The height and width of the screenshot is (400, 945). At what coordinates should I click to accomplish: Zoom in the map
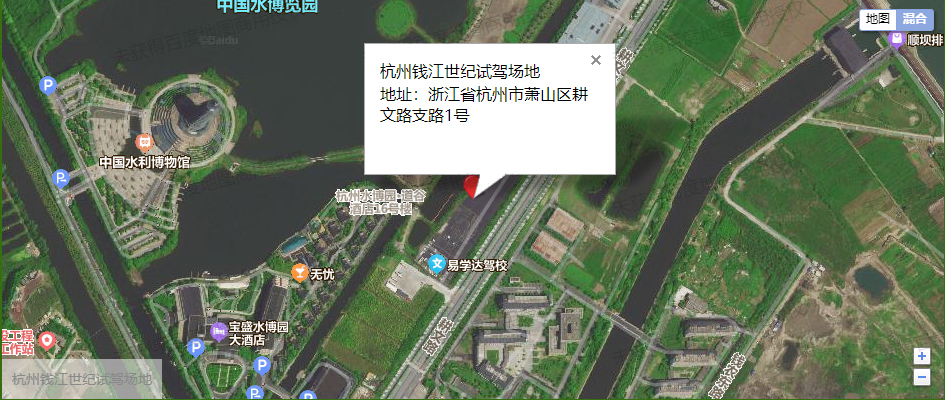coord(922,356)
